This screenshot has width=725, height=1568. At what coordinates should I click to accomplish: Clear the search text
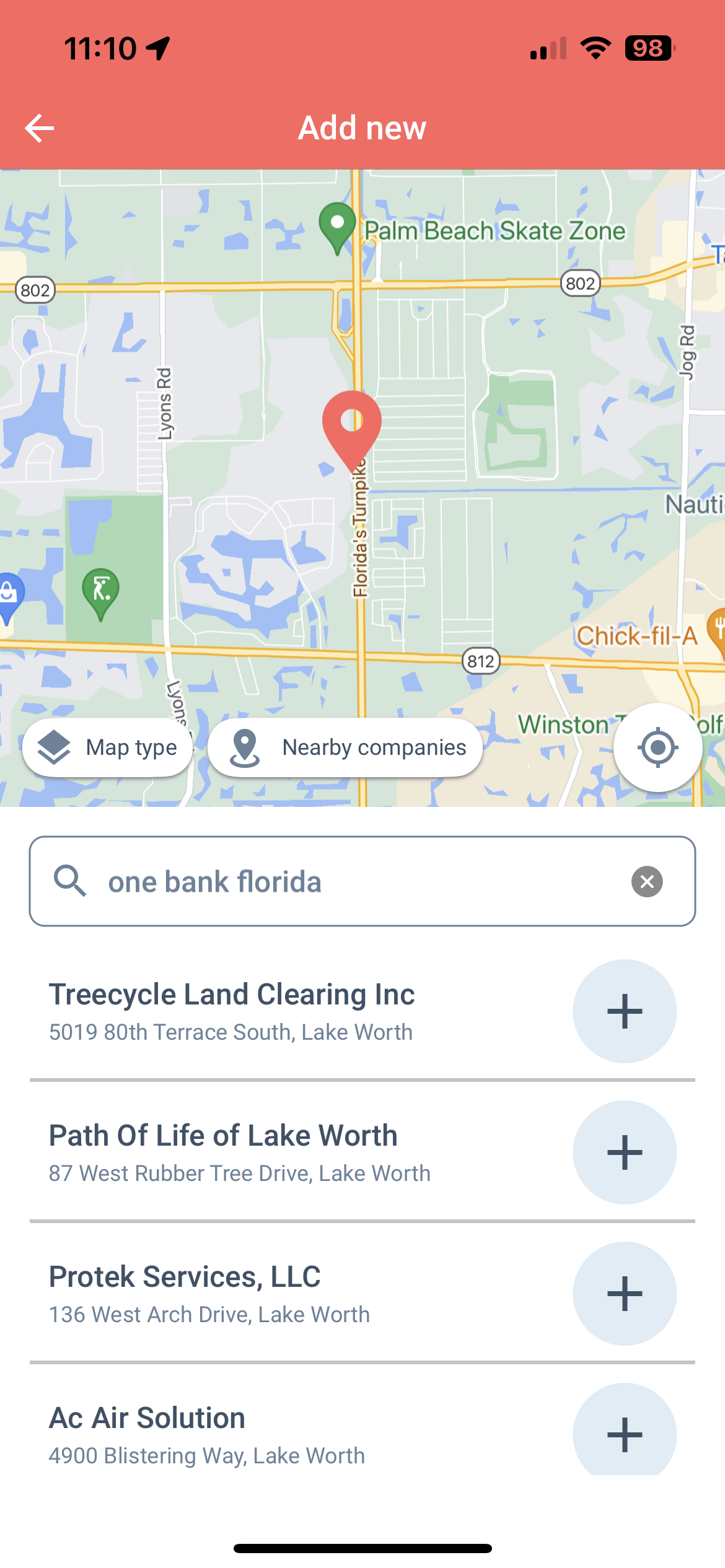point(647,881)
